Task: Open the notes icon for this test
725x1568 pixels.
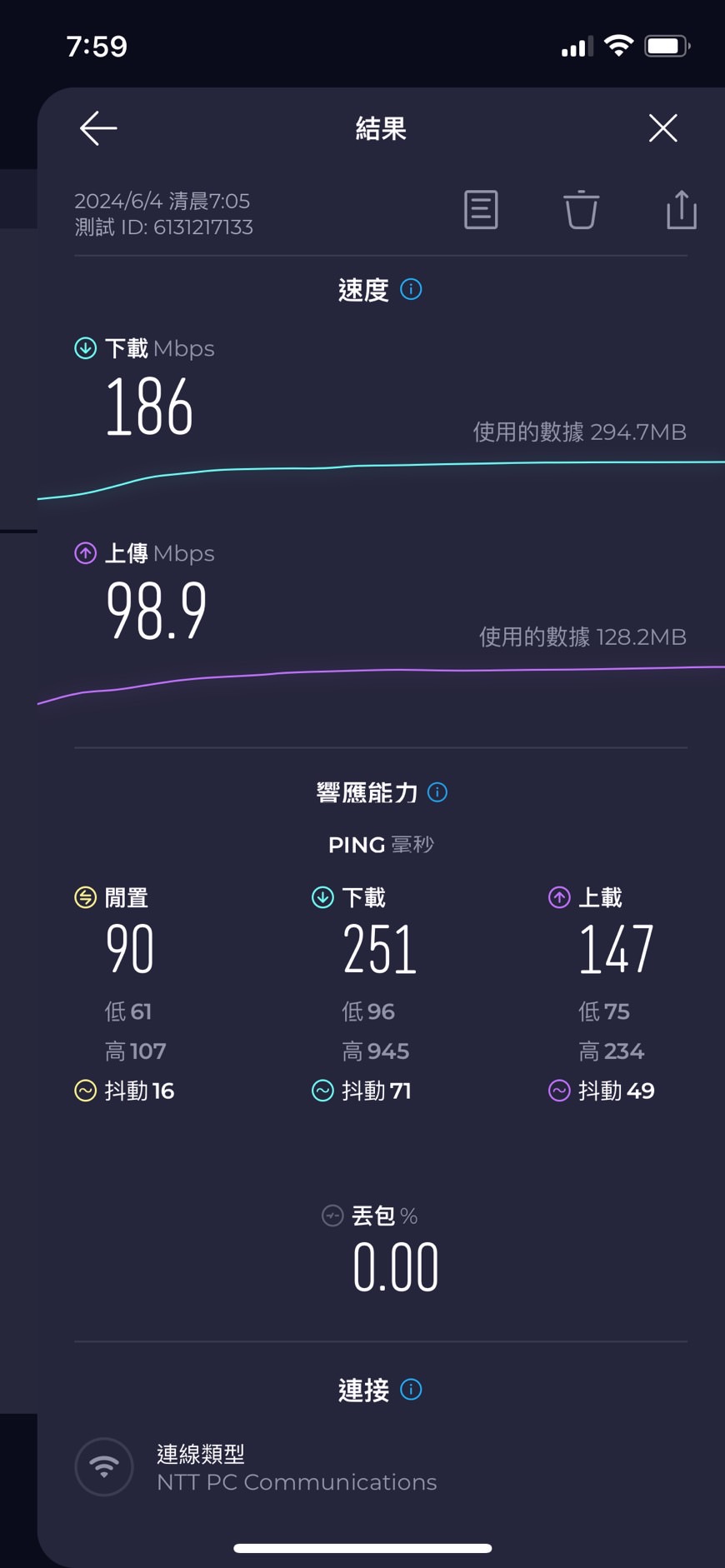Action: (x=481, y=209)
